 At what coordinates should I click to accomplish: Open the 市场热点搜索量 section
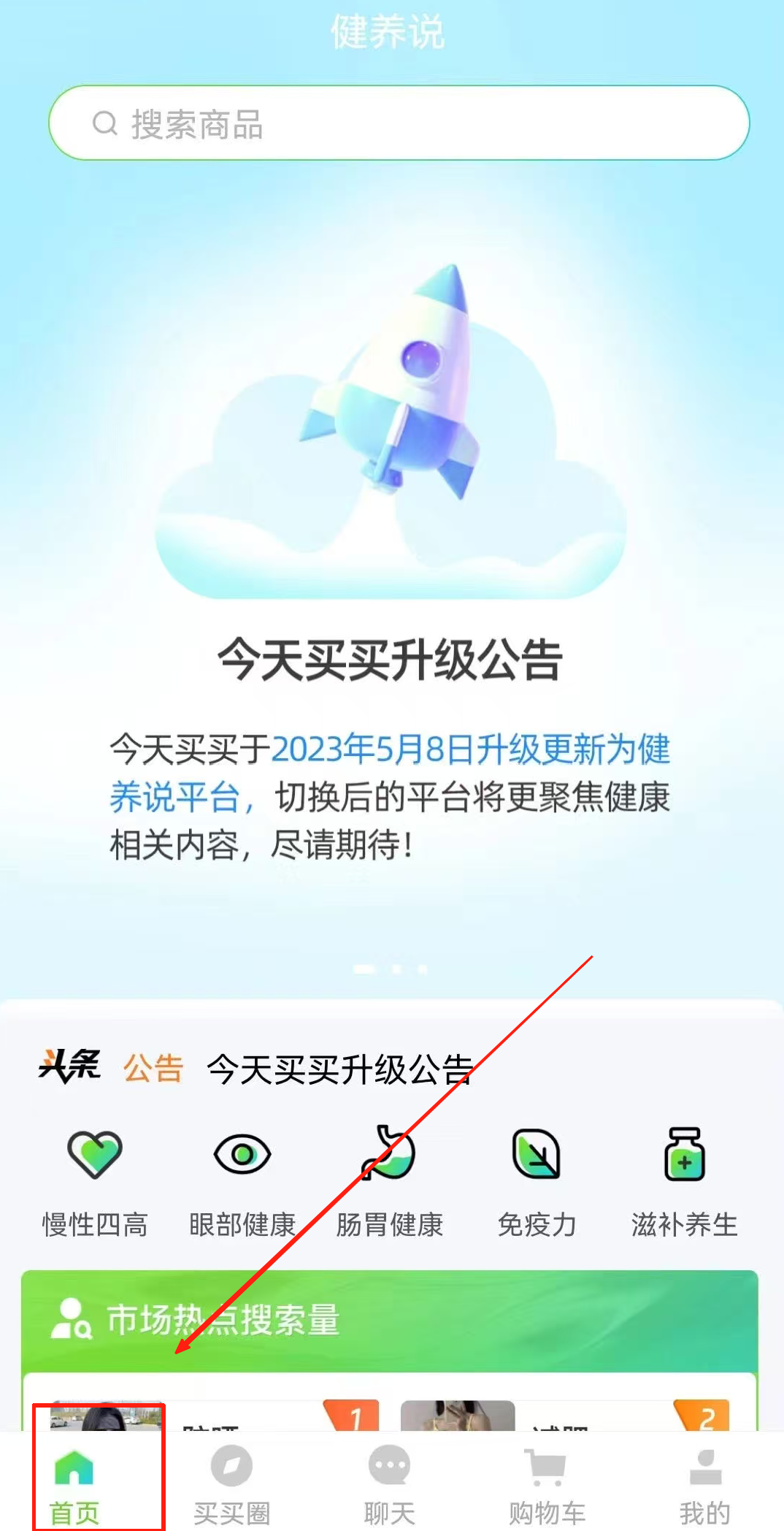coord(390,1321)
